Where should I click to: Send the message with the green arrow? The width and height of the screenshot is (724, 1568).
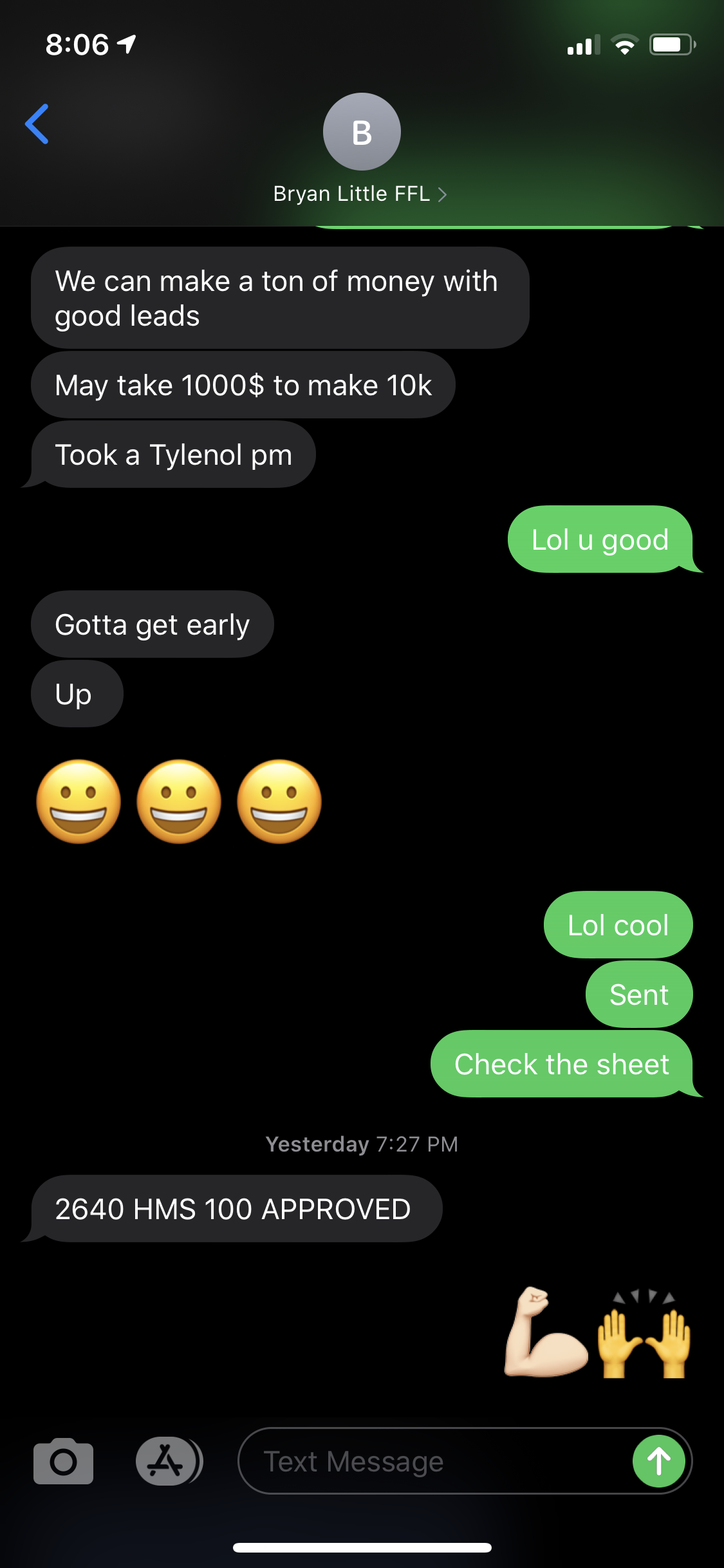pos(658,1461)
